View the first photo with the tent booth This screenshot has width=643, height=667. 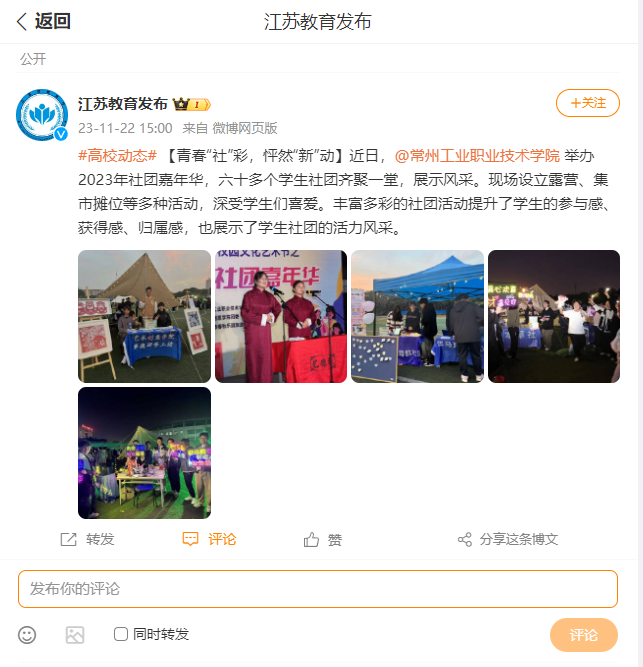144,316
